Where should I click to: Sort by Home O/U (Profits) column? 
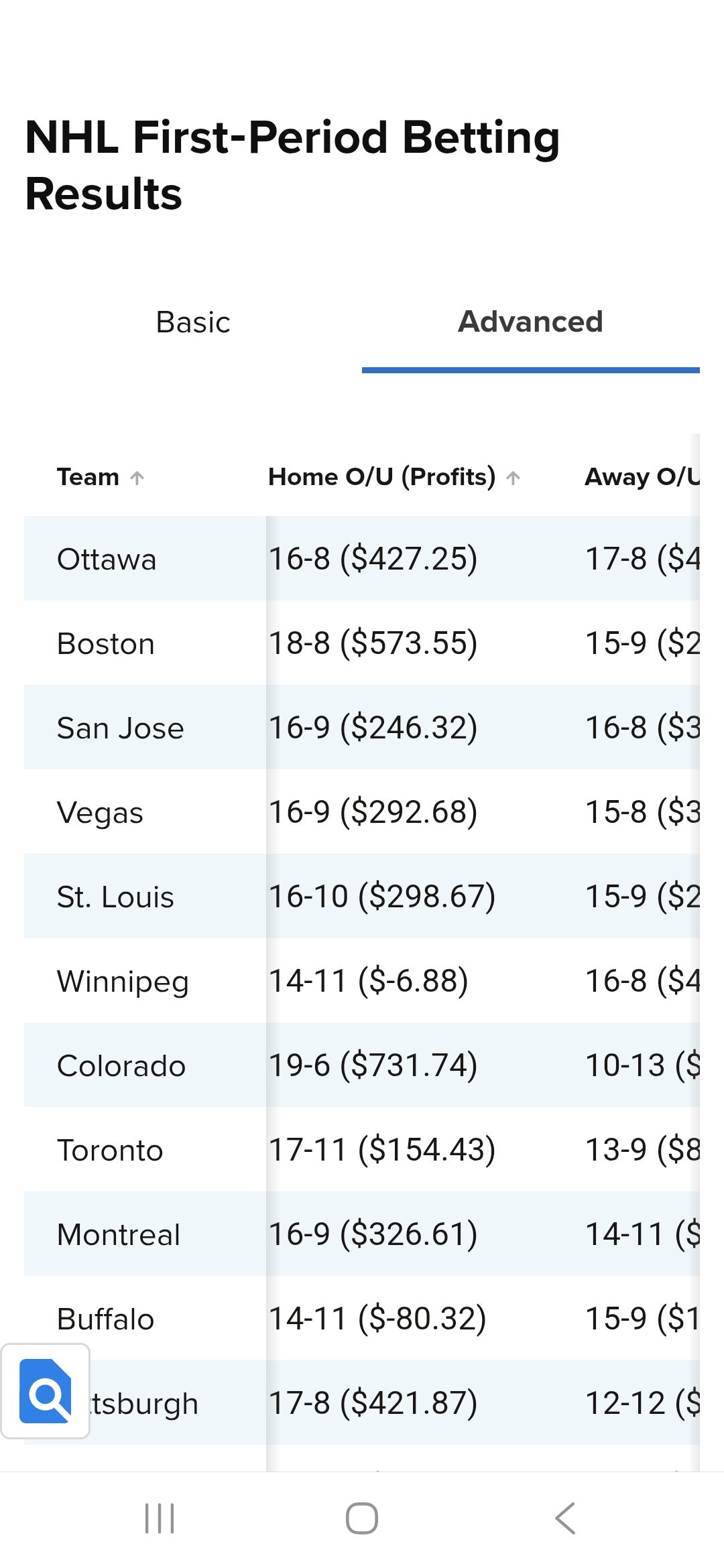pyautogui.click(x=394, y=477)
